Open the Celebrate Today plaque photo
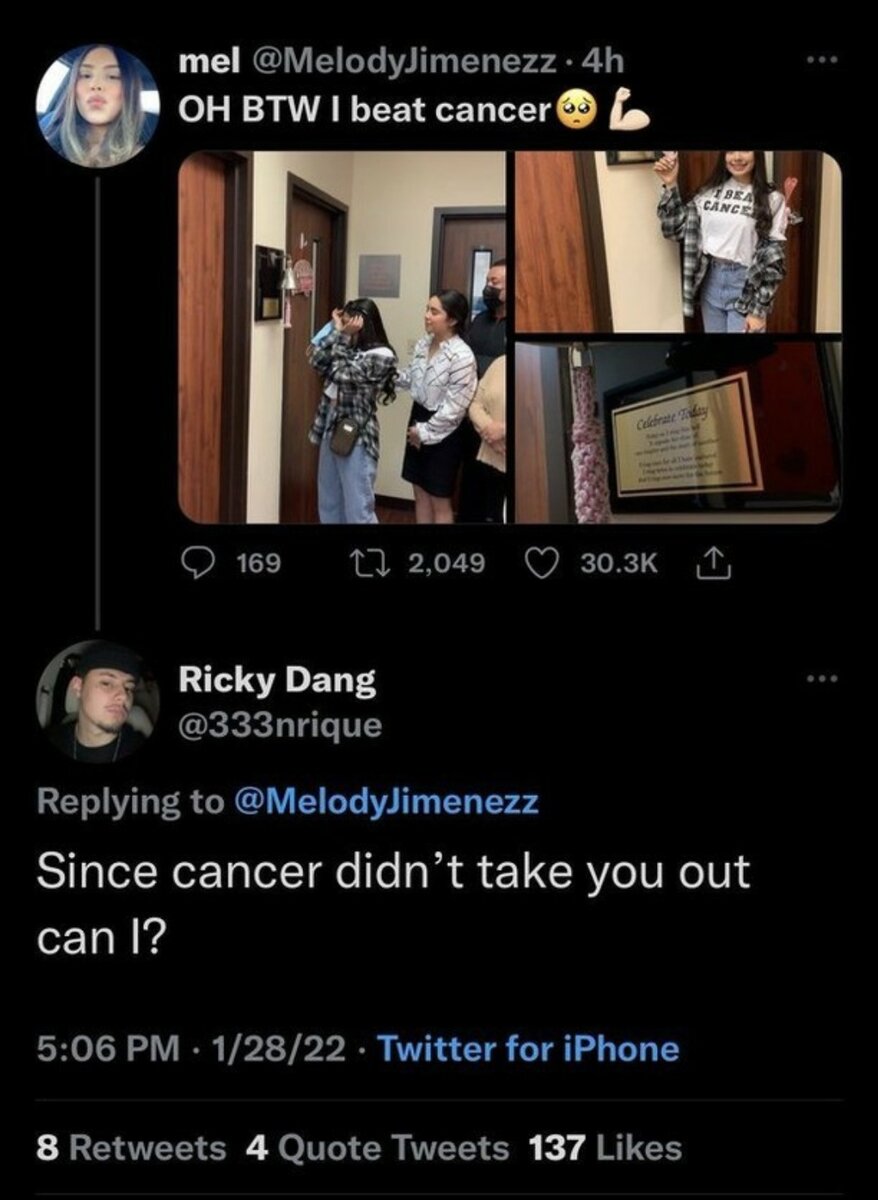 [x=678, y=431]
